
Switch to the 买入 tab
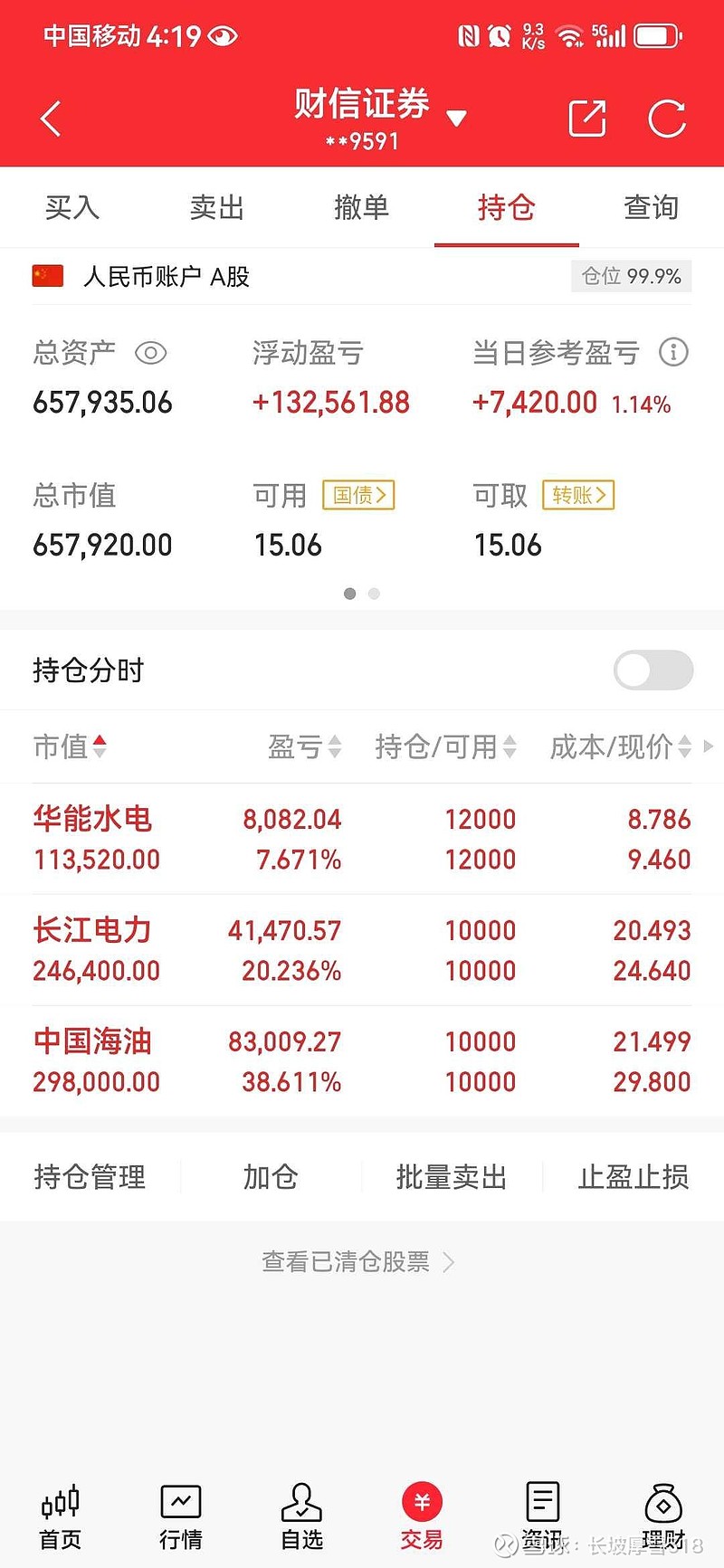[72, 207]
